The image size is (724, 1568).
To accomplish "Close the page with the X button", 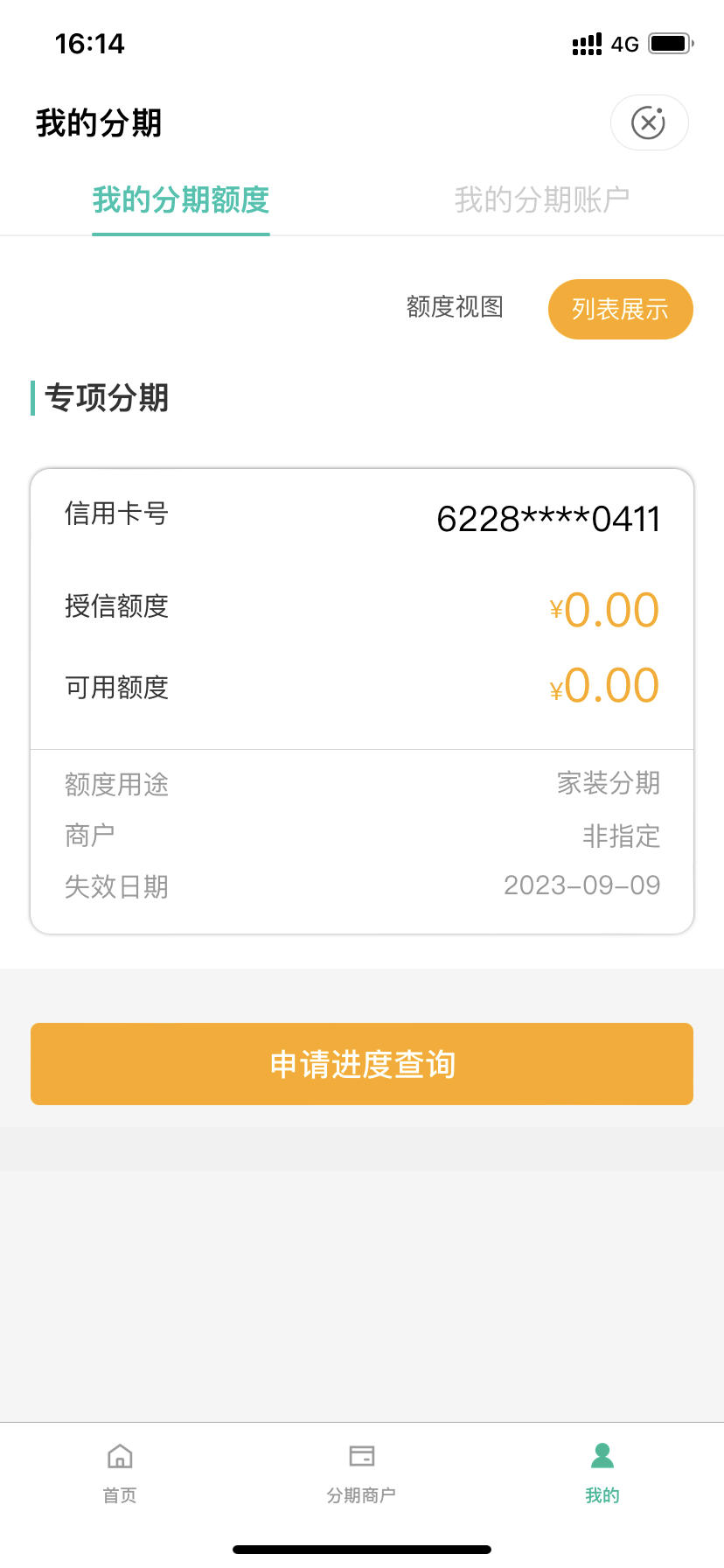I will coord(649,122).
